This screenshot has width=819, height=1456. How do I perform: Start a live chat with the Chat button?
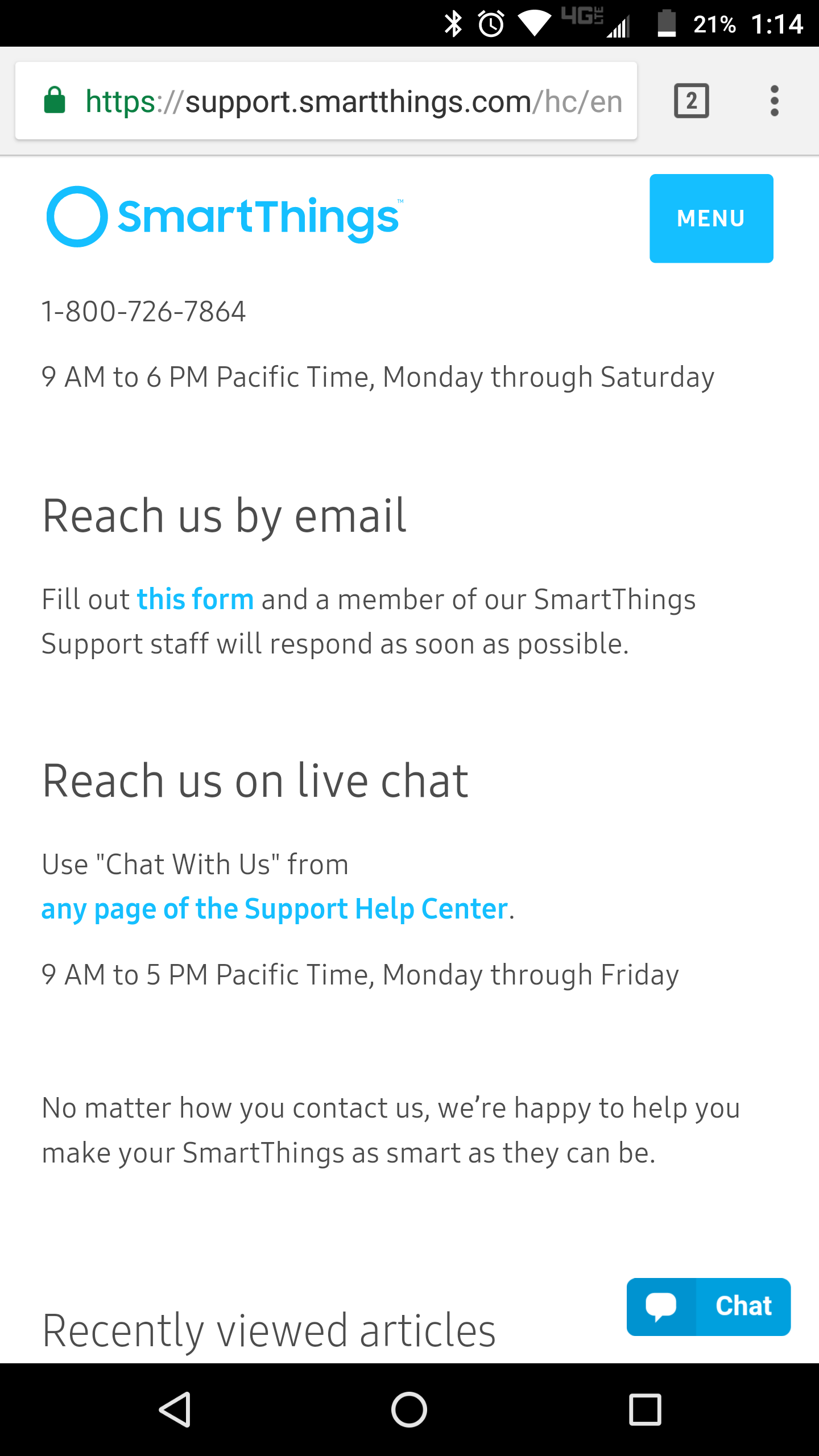708,1306
